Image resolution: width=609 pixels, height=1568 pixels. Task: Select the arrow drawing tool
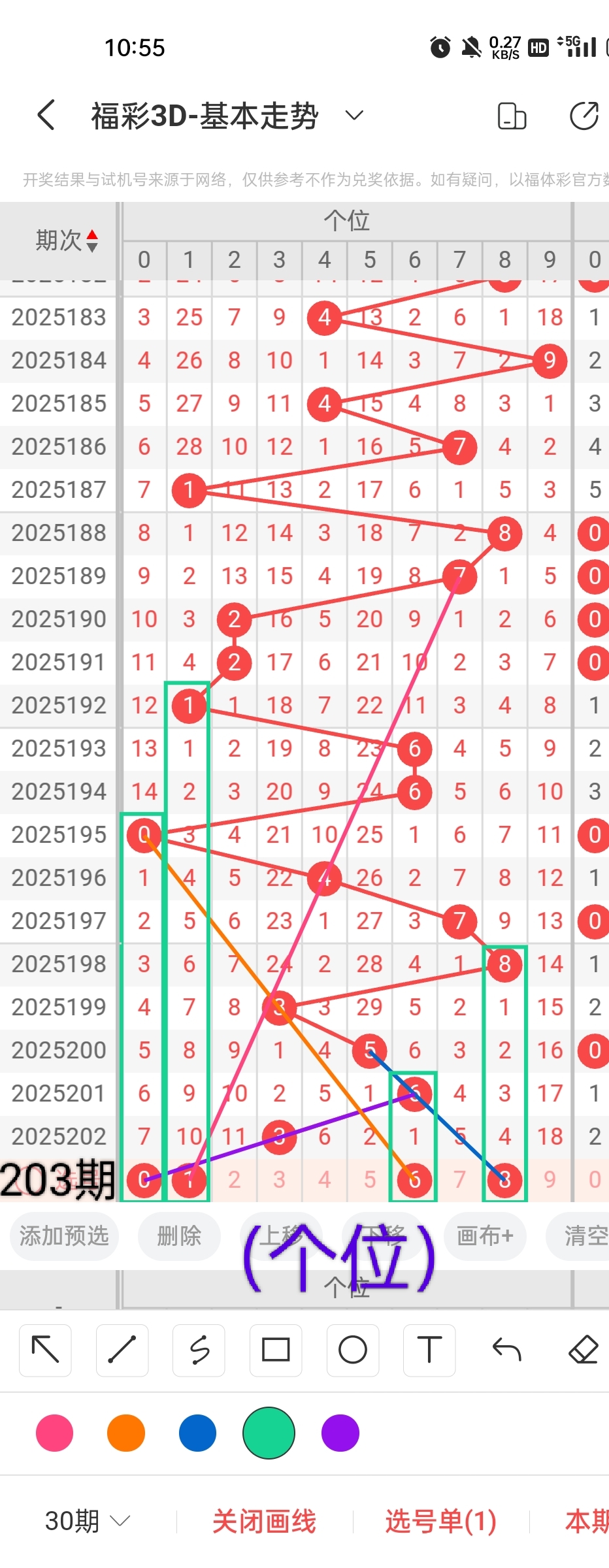(x=45, y=1350)
